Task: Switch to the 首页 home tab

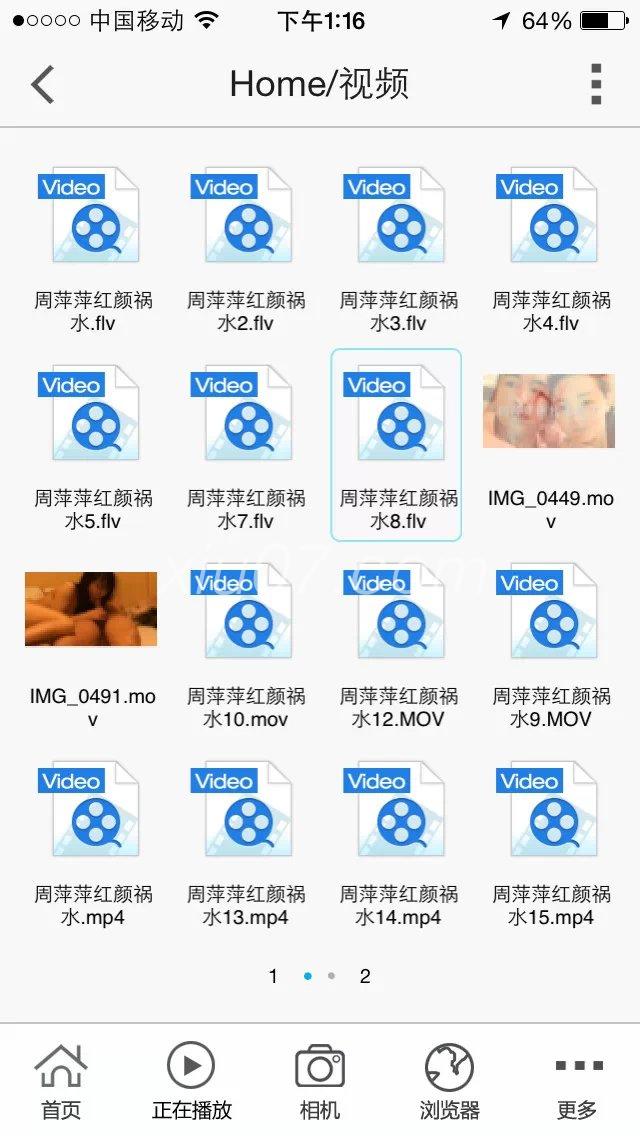Action: point(61,1082)
